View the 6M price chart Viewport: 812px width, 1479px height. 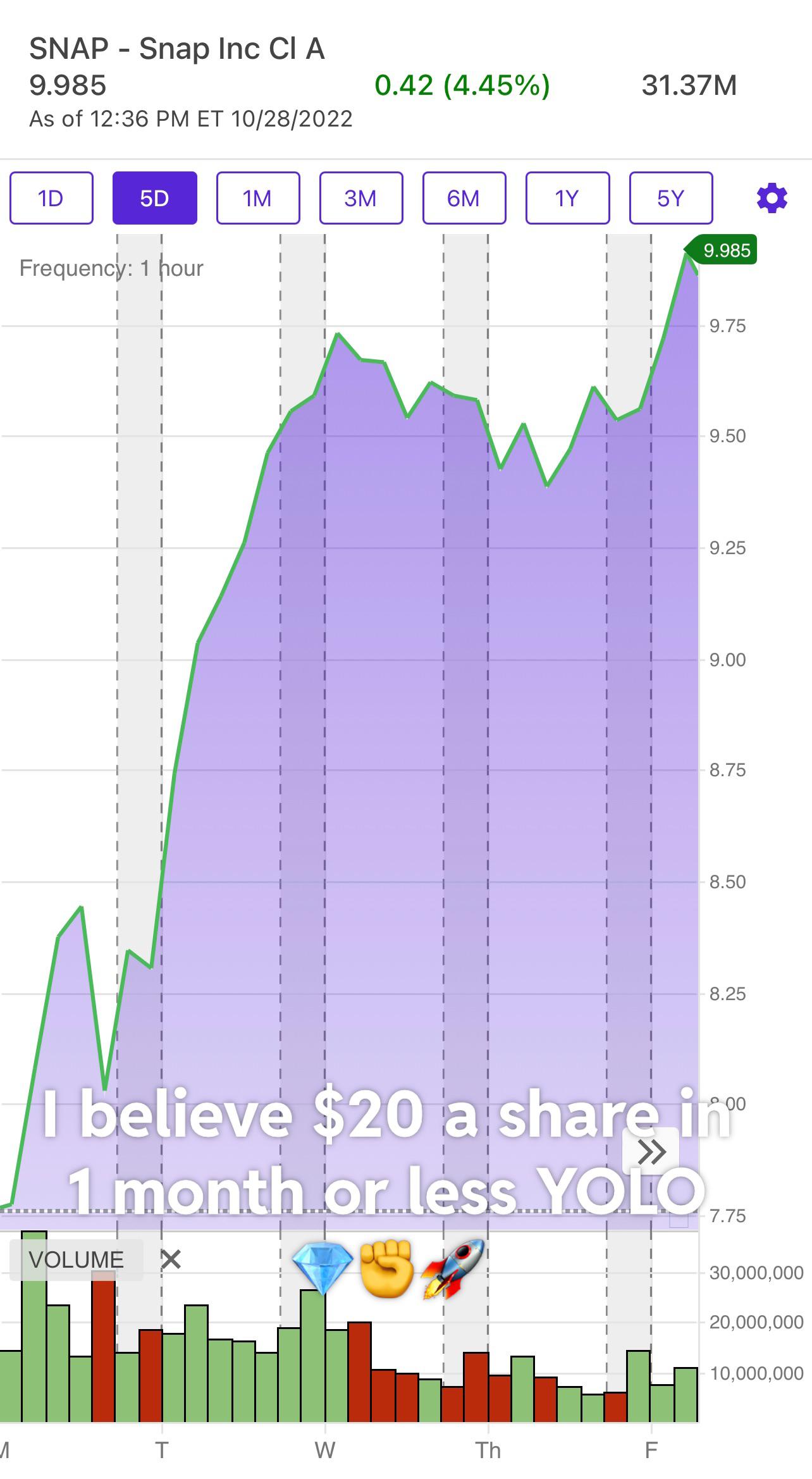(464, 198)
